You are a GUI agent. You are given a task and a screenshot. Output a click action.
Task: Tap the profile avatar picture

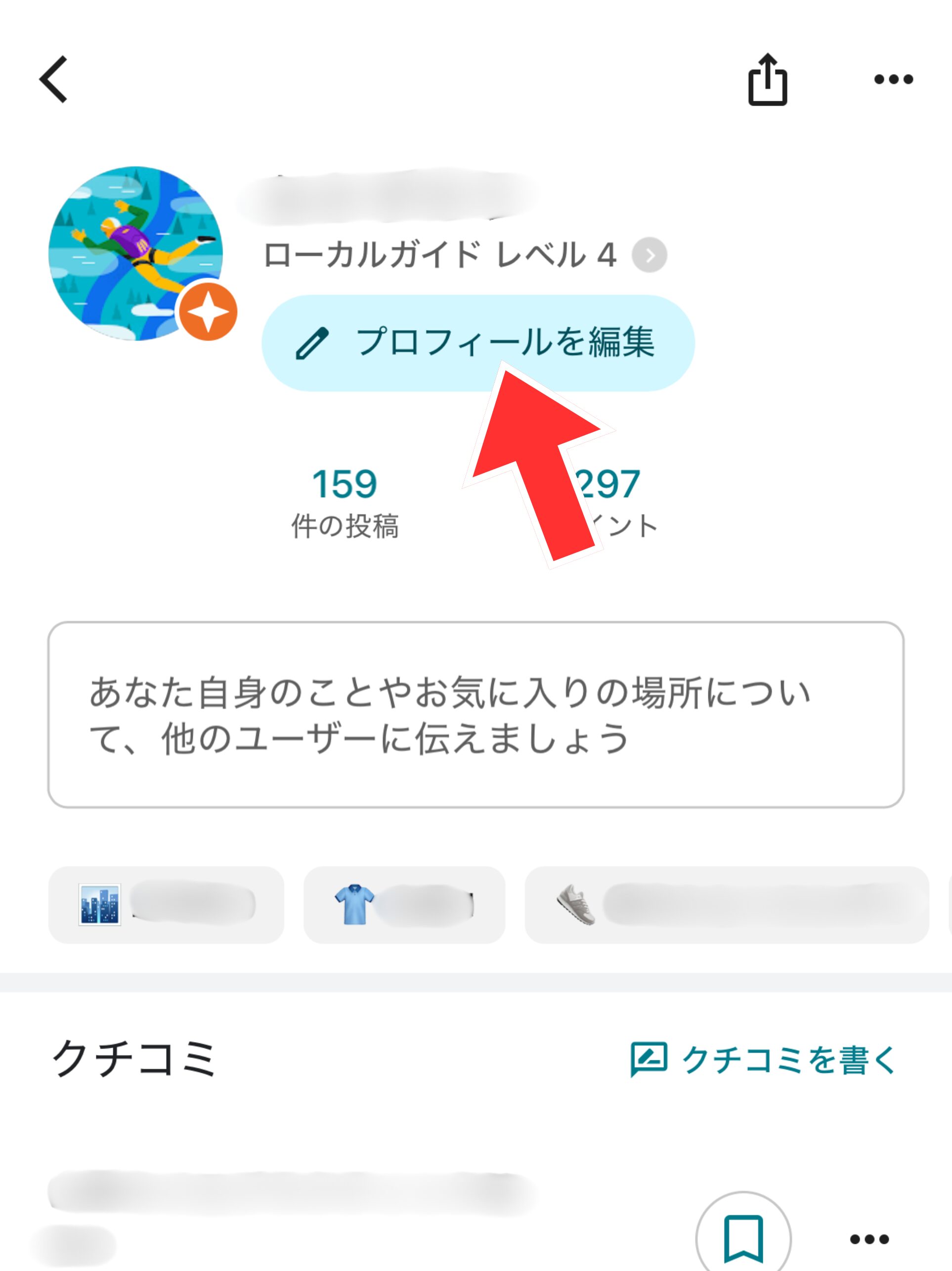click(135, 254)
